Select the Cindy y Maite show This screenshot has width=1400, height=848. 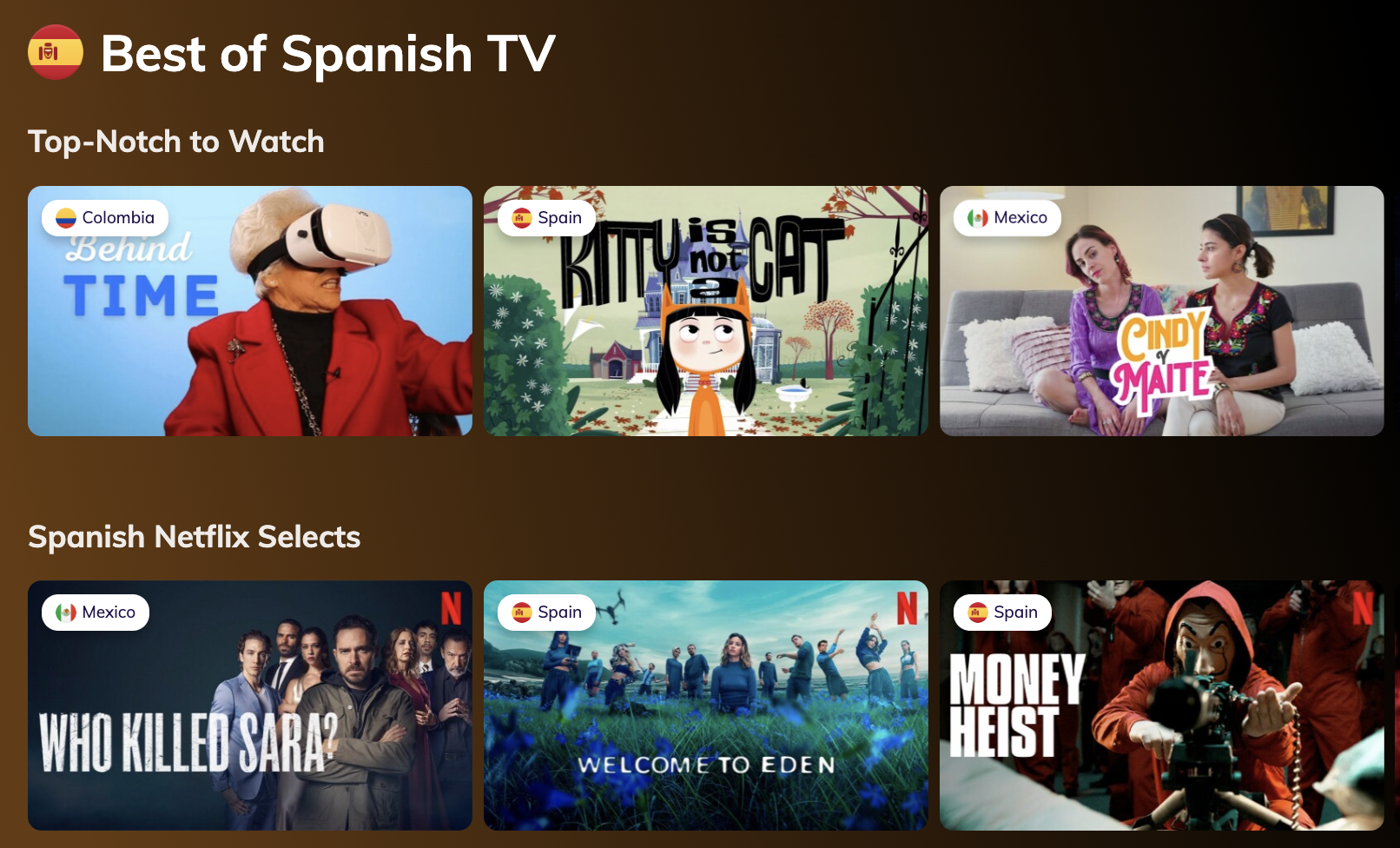[1161, 311]
